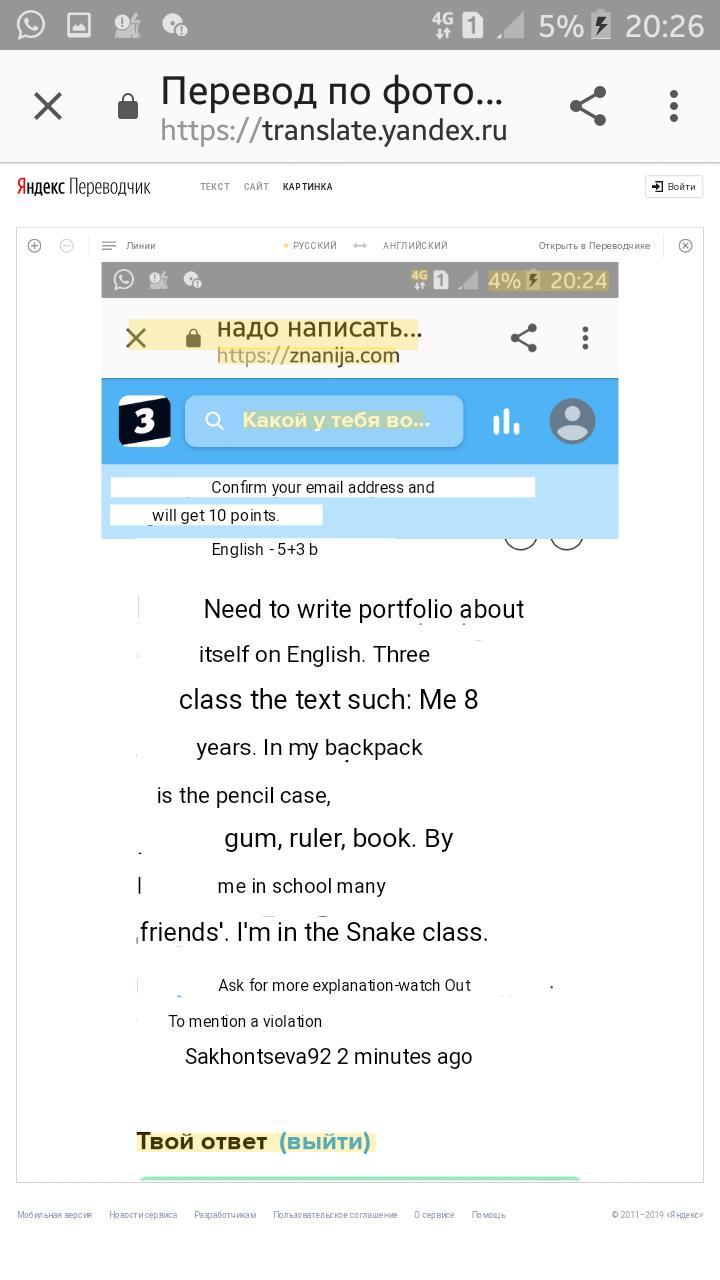Switch to the Текст tab
This screenshot has height=1280, width=720.
tap(214, 187)
